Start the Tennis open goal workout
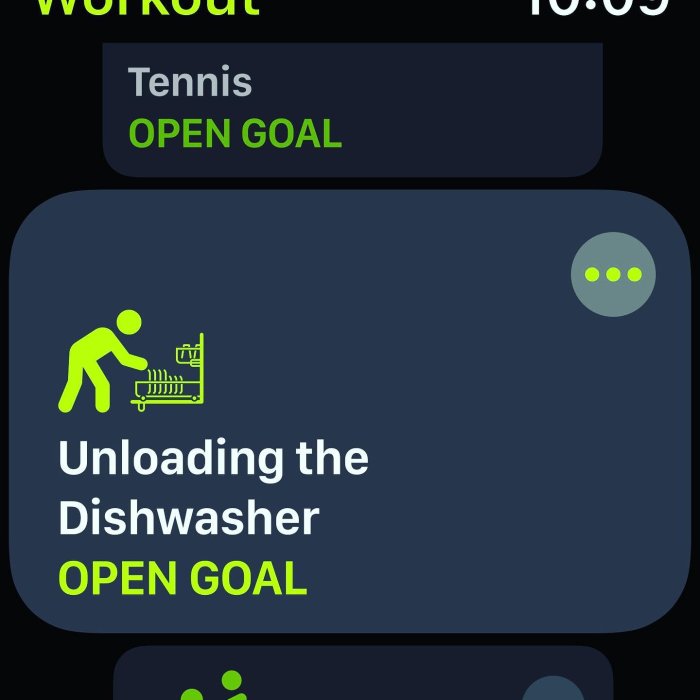 352,112
